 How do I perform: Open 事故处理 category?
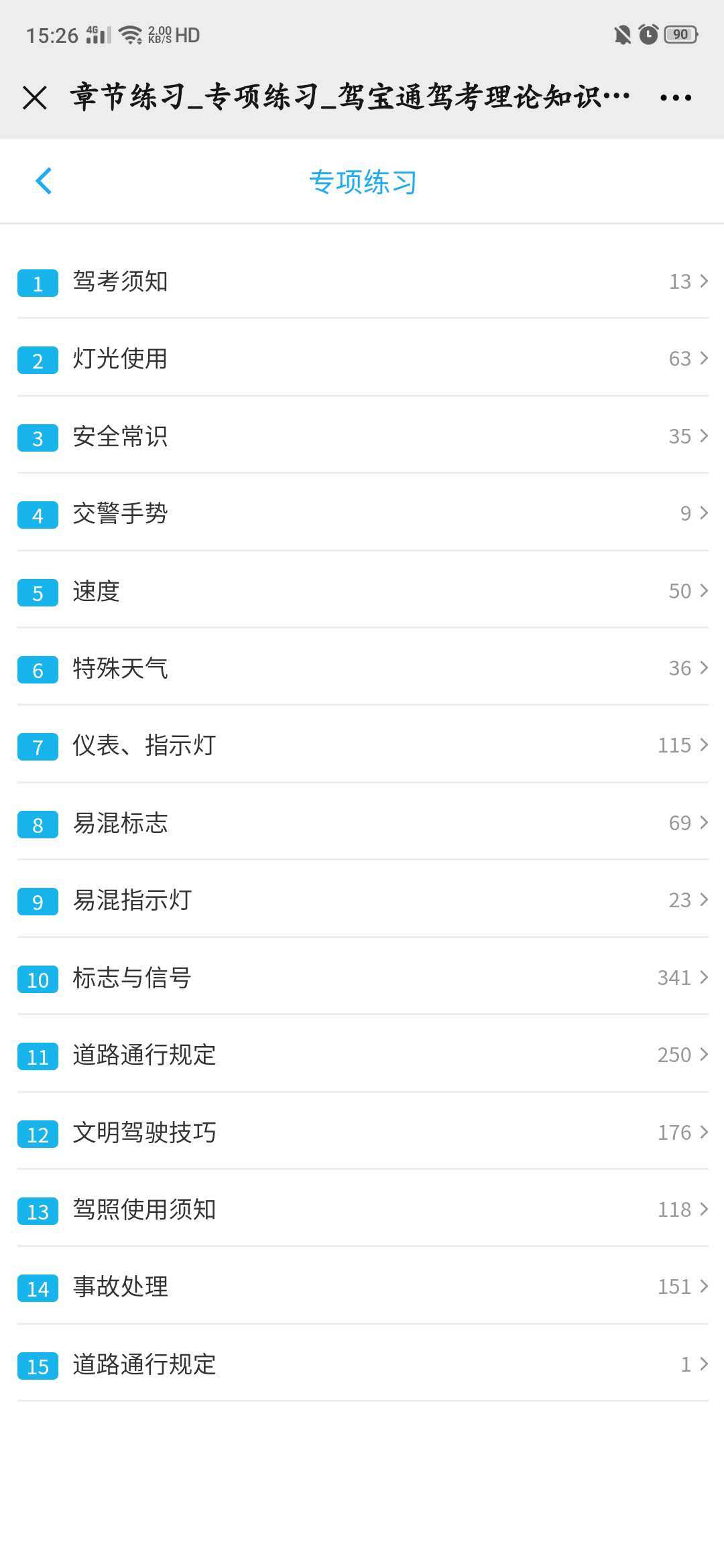pos(362,1287)
